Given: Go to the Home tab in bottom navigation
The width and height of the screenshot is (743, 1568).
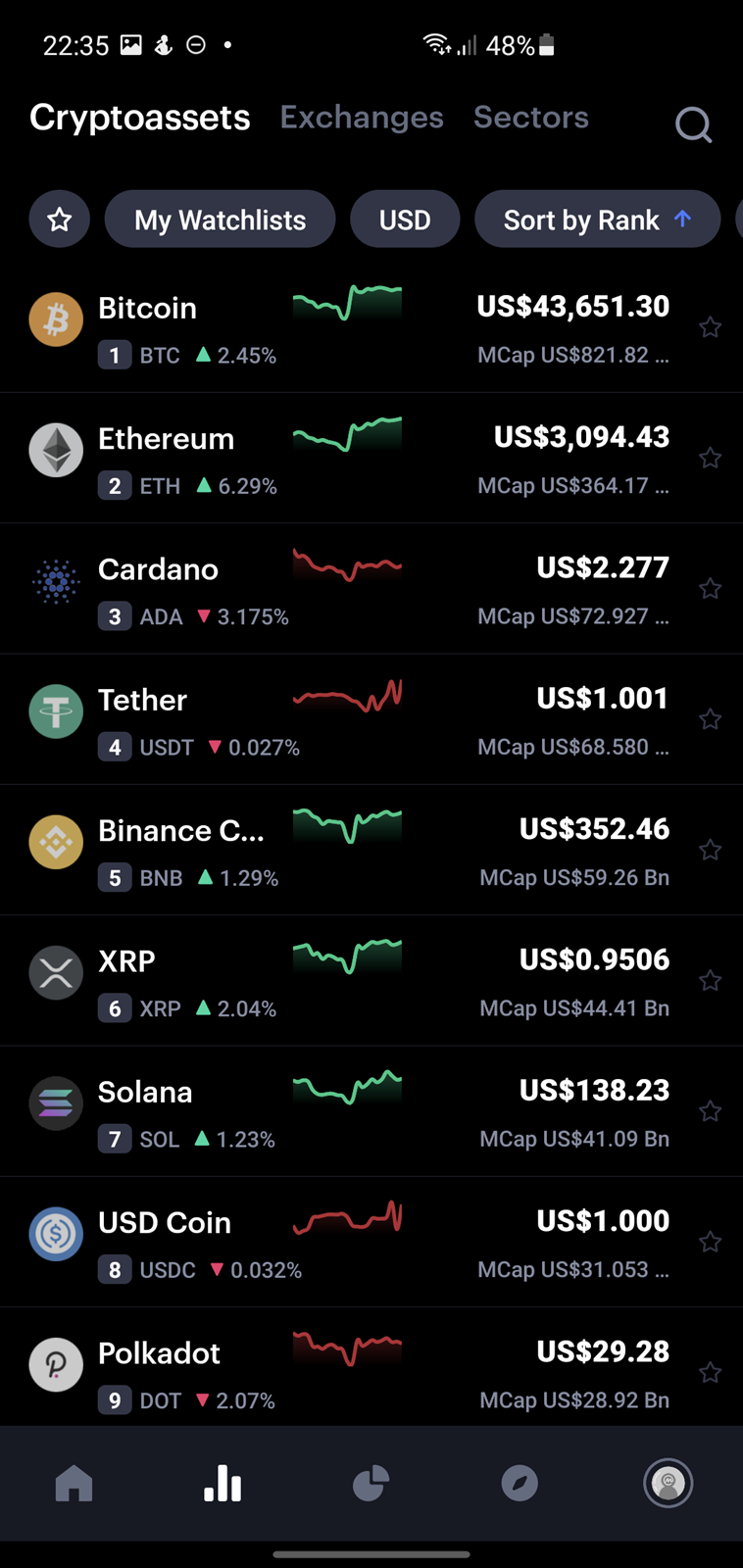Looking at the screenshot, I should point(74,1484).
